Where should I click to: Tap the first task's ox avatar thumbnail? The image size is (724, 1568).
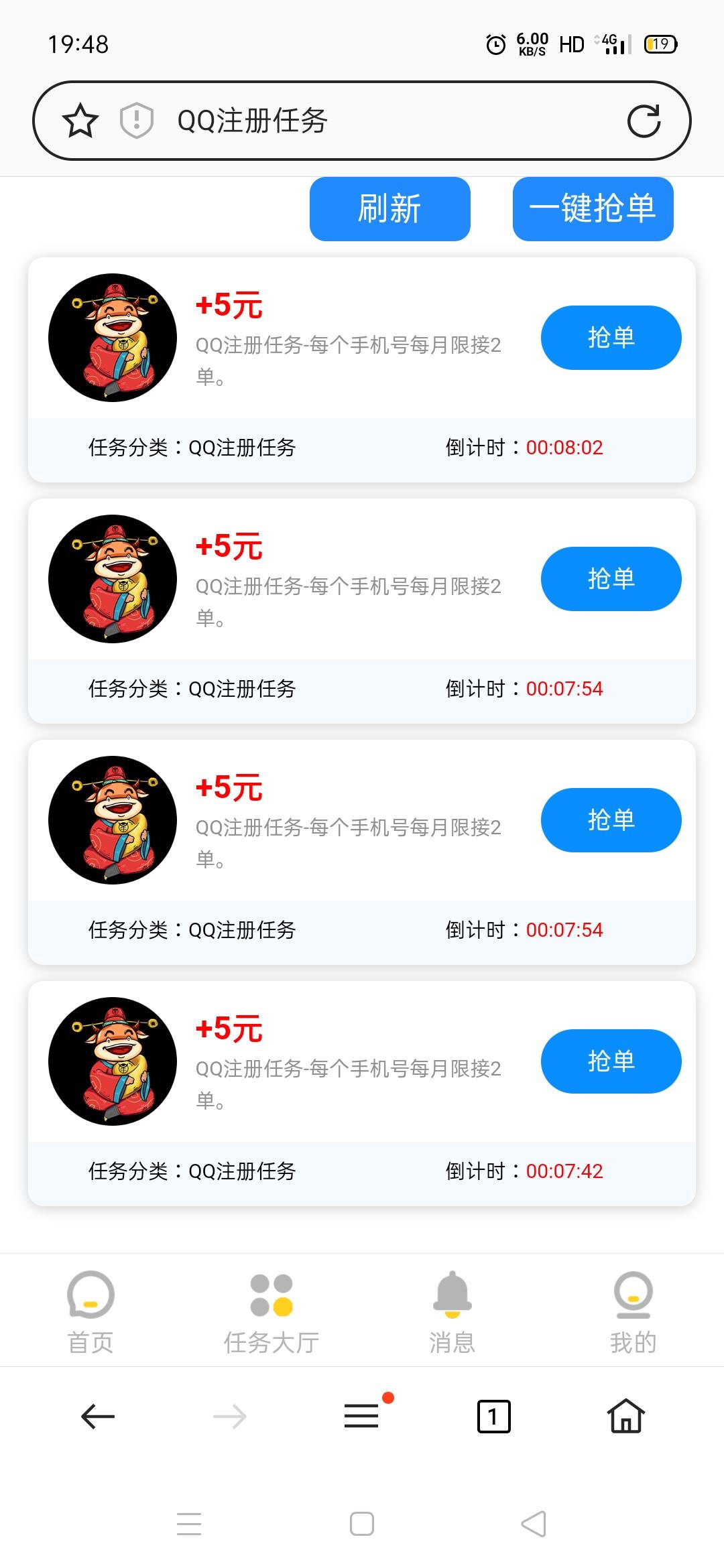[113, 338]
